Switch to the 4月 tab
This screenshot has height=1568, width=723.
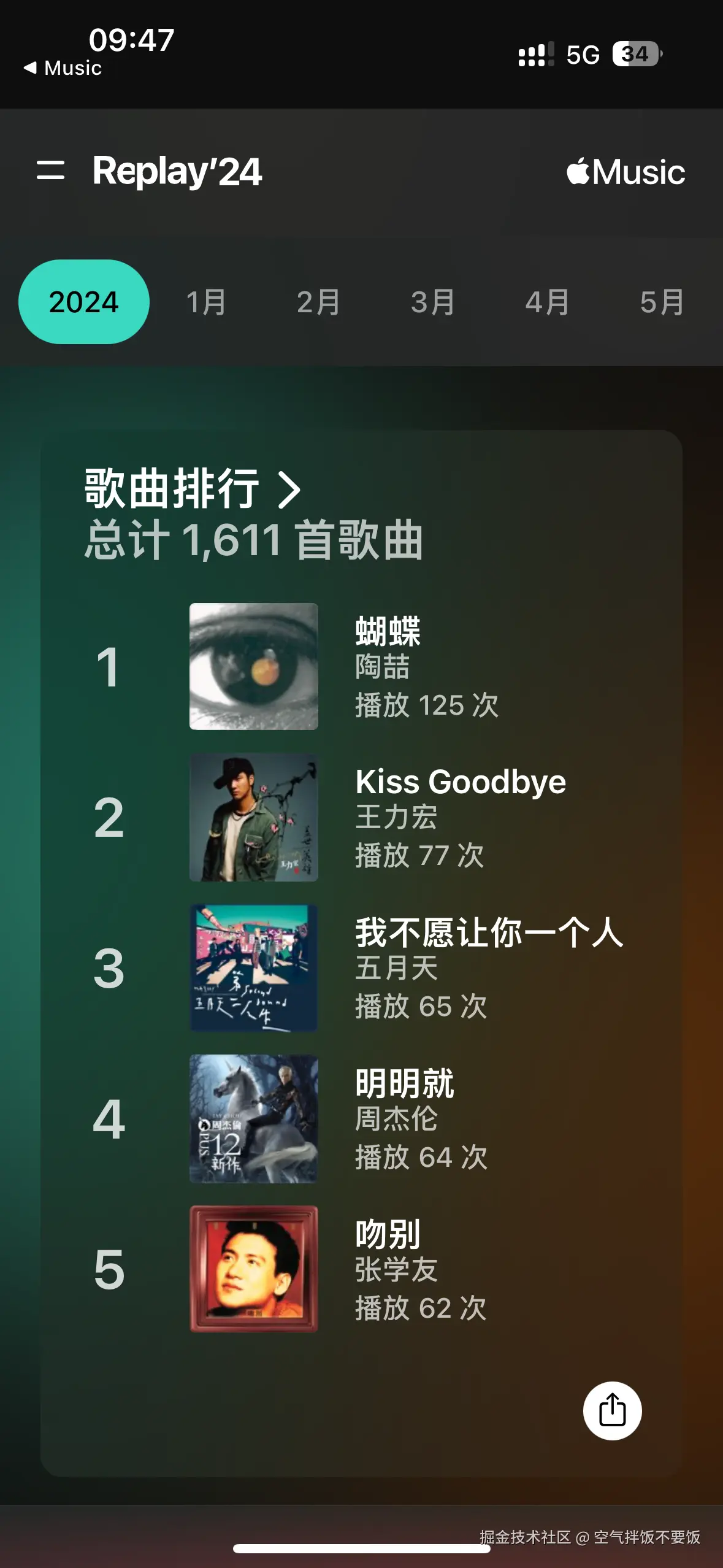pyautogui.click(x=548, y=302)
